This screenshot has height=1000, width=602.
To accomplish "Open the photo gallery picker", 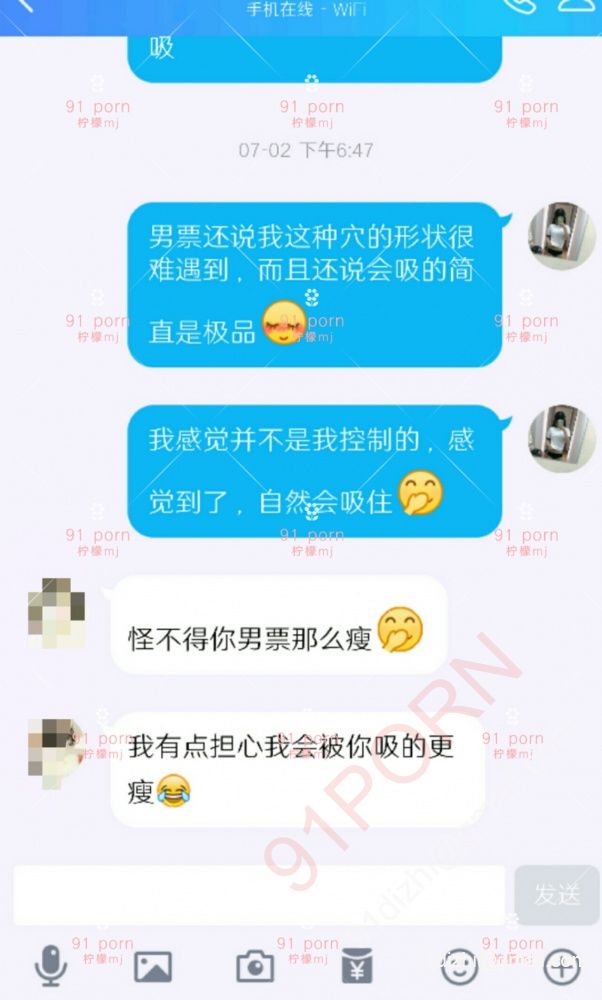I will click(153, 966).
